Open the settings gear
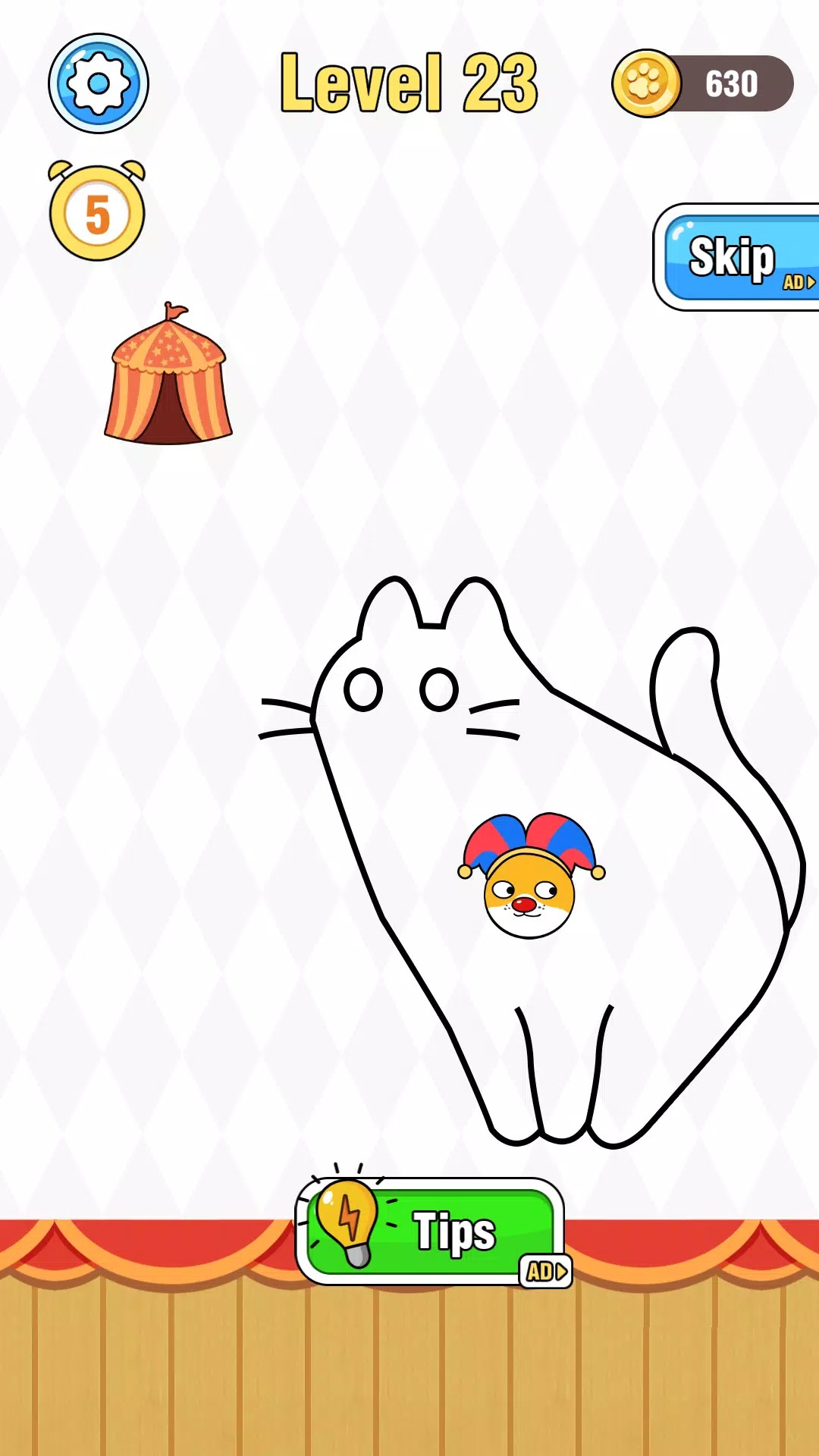Viewport: 819px width, 1456px height. (97, 83)
